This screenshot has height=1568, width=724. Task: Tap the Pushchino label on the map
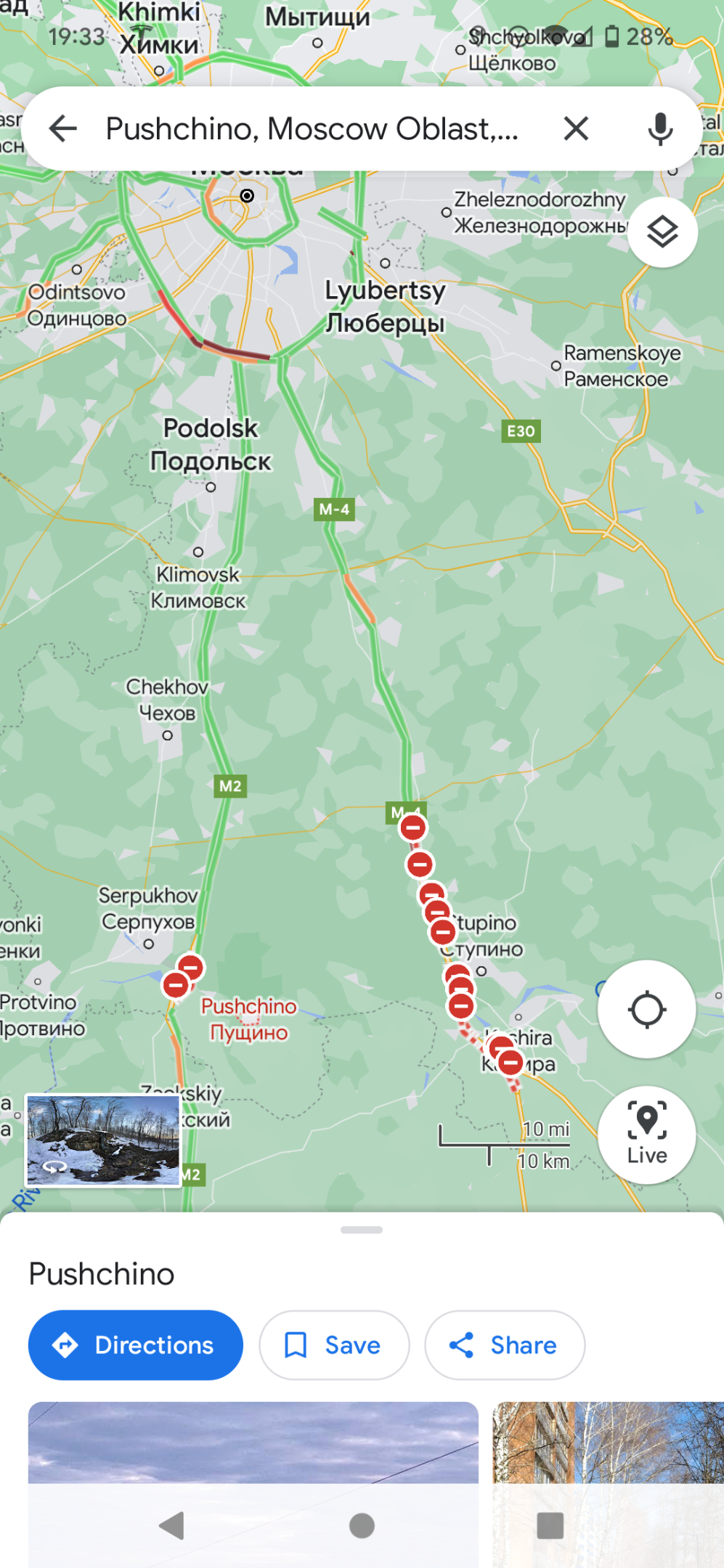249,1019
